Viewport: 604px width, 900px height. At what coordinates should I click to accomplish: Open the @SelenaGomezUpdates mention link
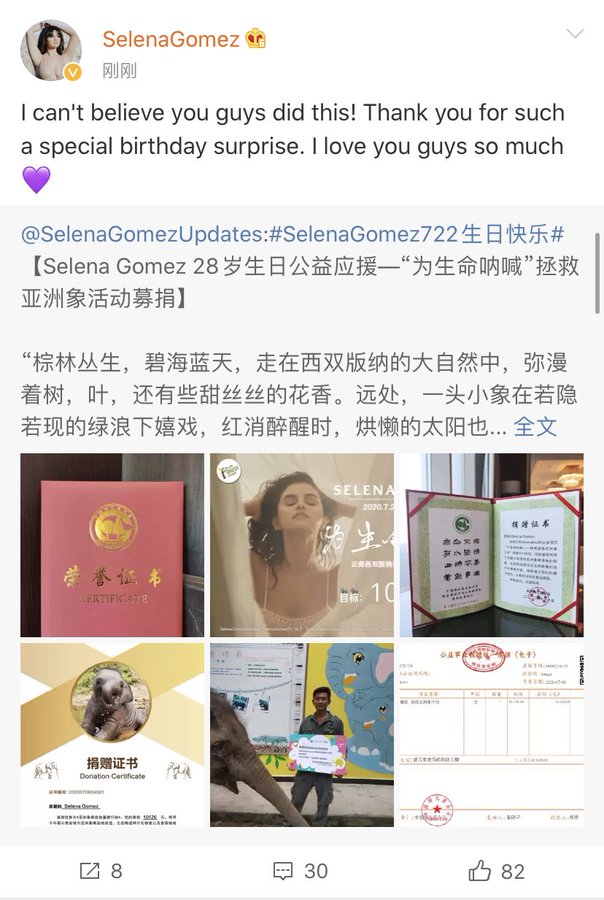coord(143,235)
